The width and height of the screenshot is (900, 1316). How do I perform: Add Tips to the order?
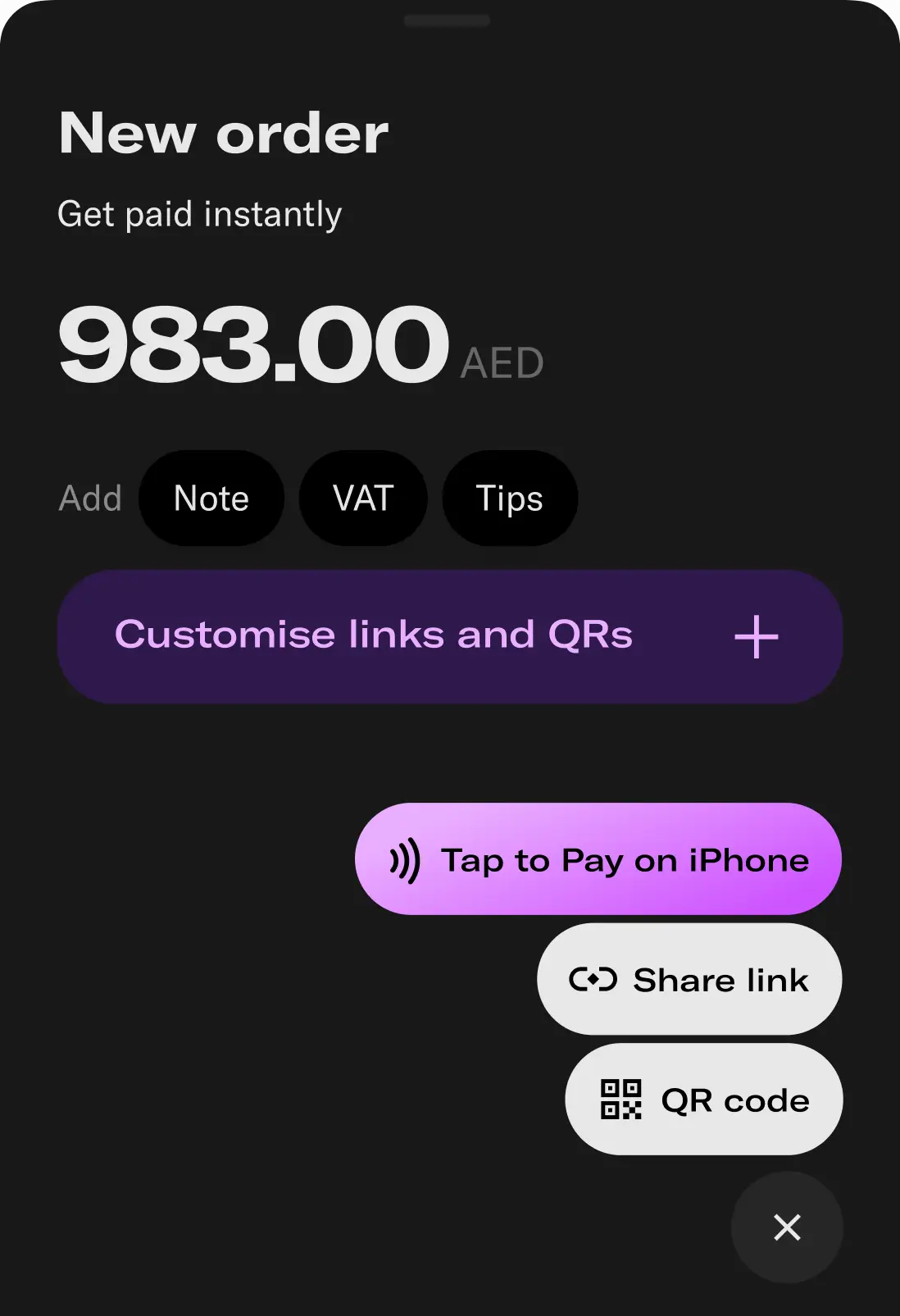pos(510,499)
